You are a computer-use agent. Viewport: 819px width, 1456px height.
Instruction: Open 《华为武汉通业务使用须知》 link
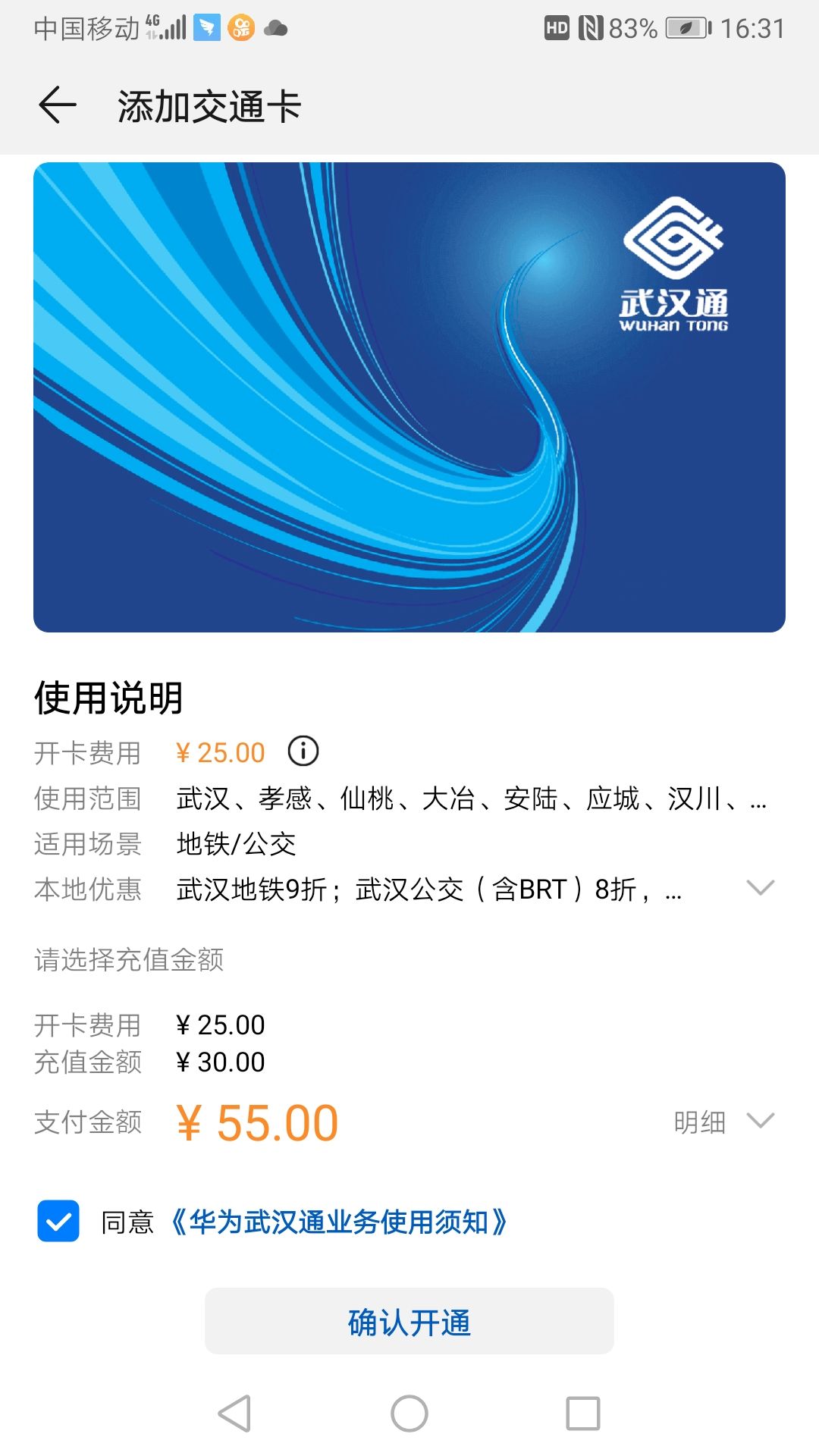337,1222
